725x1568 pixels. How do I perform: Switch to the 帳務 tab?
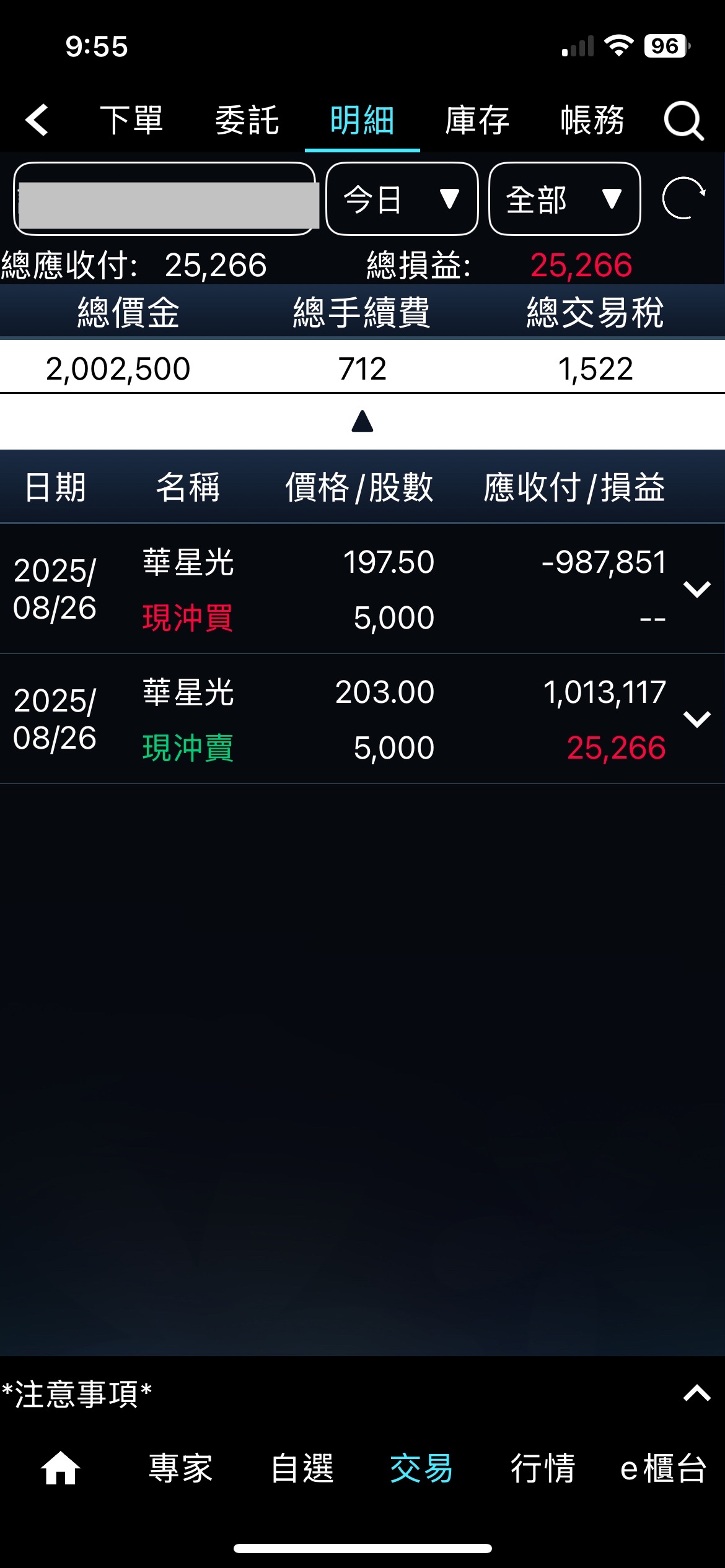592,120
